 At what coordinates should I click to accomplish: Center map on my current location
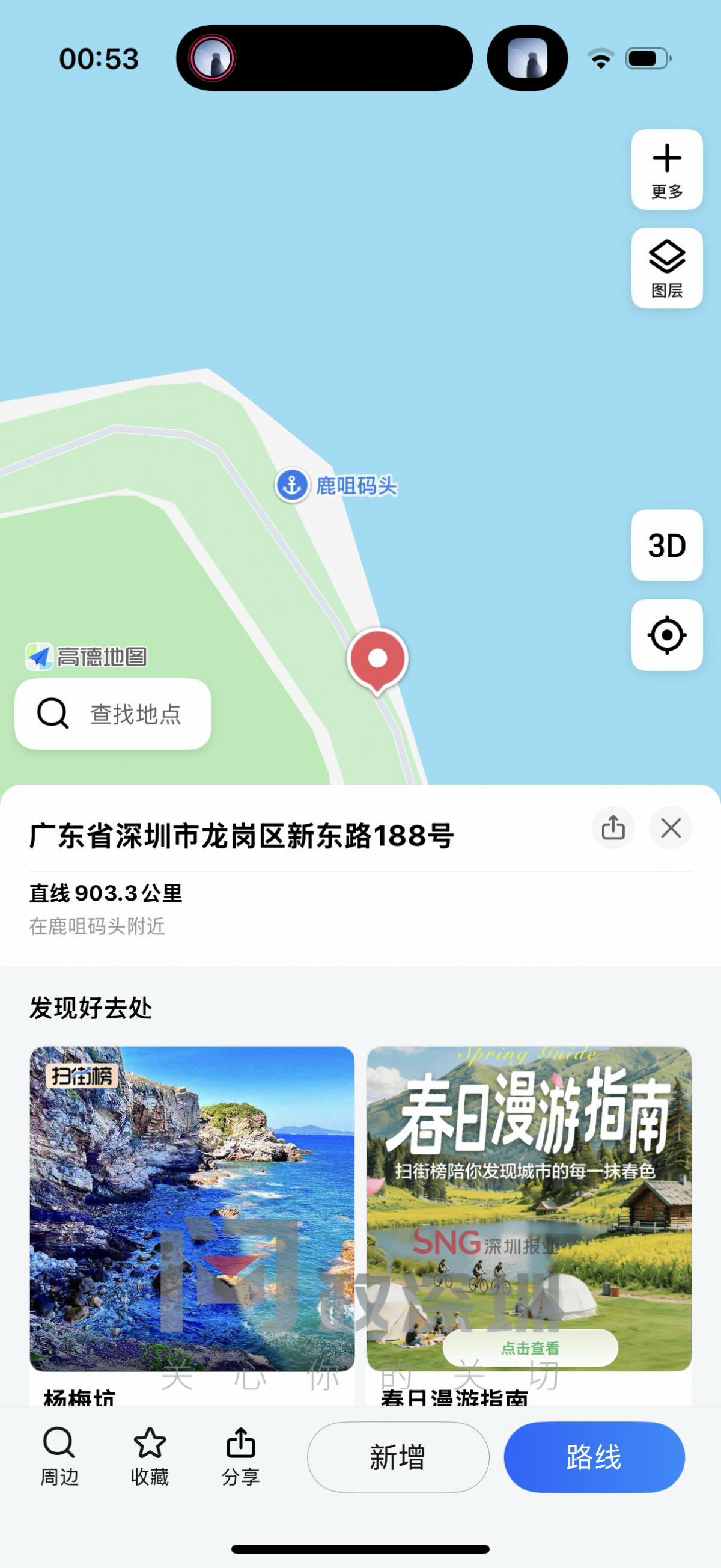click(x=667, y=635)
